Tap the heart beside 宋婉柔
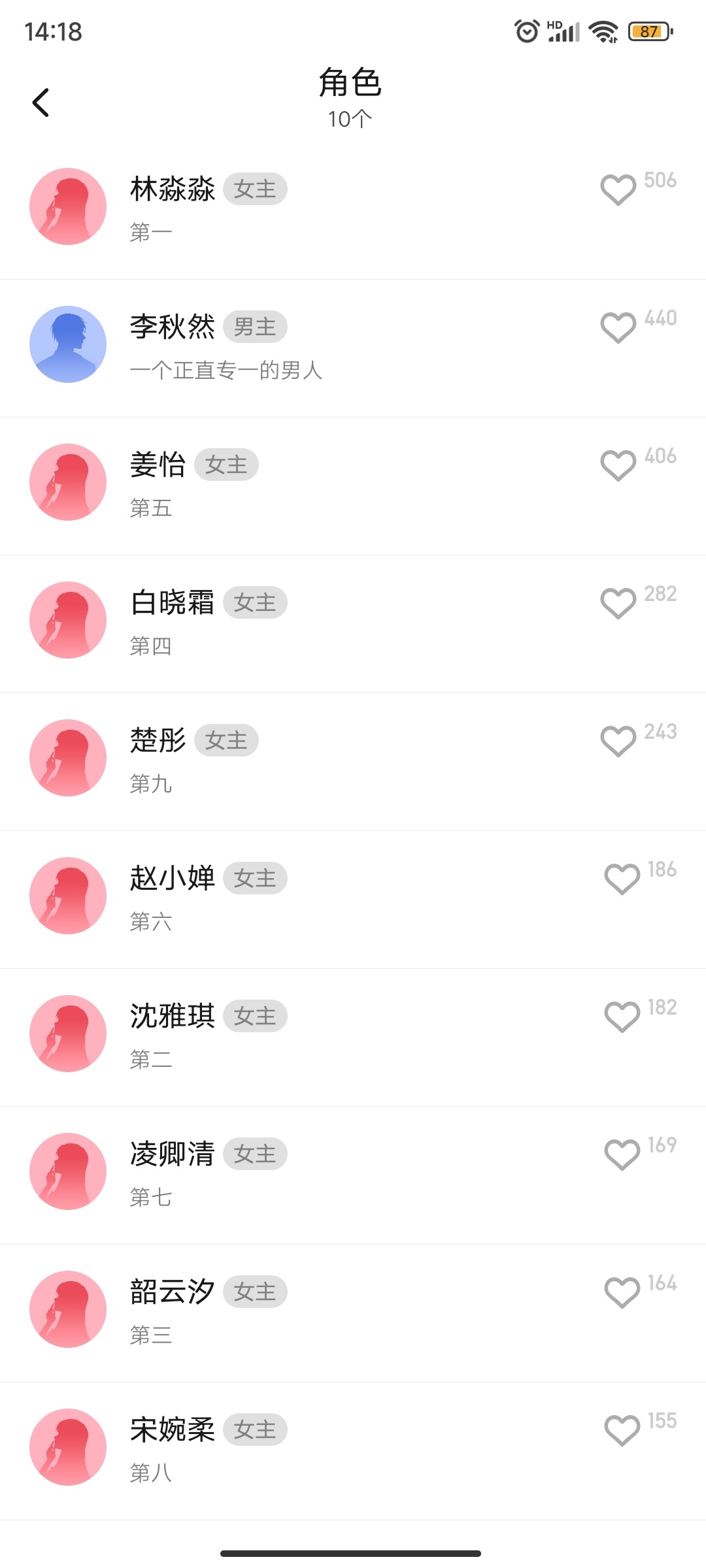This screenshot has height=1568, width=706. coord(622,1430)
